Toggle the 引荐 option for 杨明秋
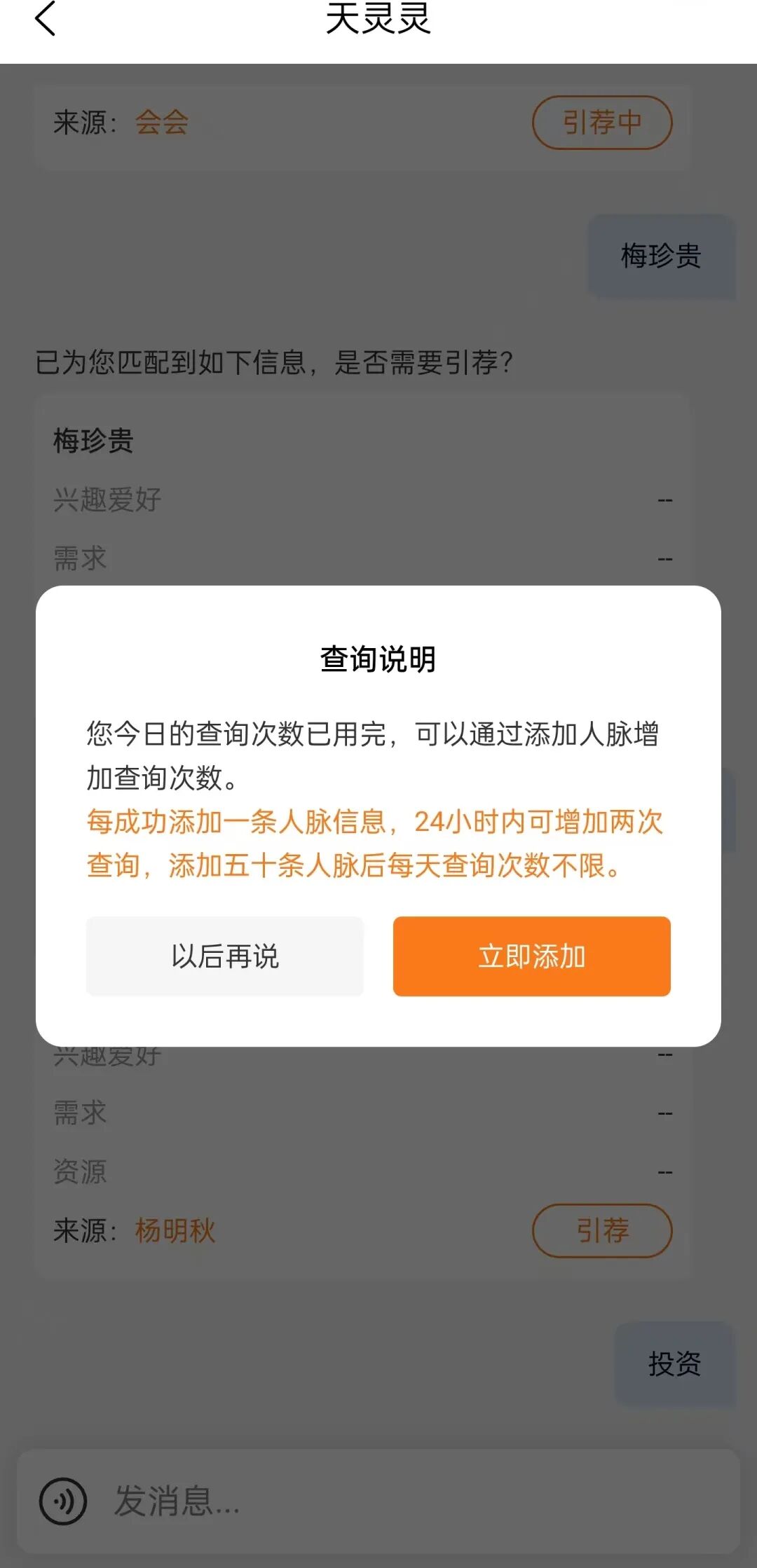Image resolution: width=757 pixels, height=1568 pixels. (x=603, y=1230)
